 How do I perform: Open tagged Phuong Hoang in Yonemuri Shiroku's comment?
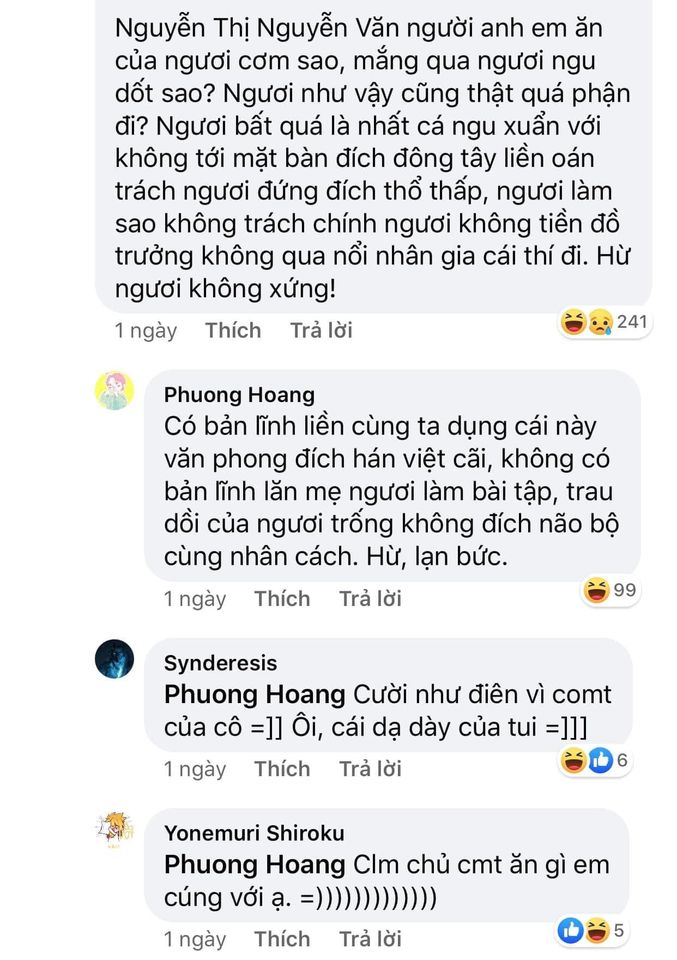[x=253, y=865]
